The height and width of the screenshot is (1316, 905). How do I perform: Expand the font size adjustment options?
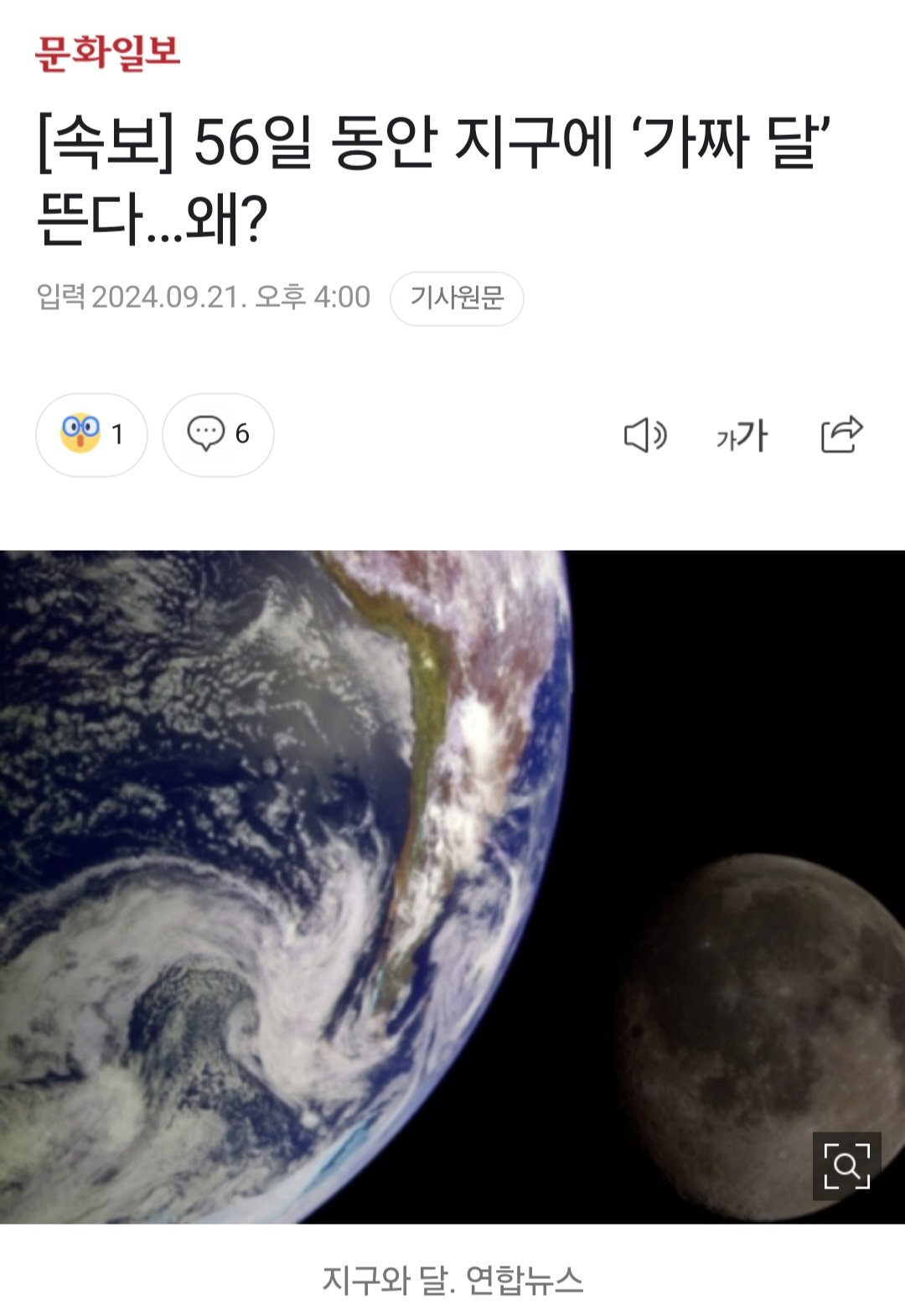pos(742,433)
